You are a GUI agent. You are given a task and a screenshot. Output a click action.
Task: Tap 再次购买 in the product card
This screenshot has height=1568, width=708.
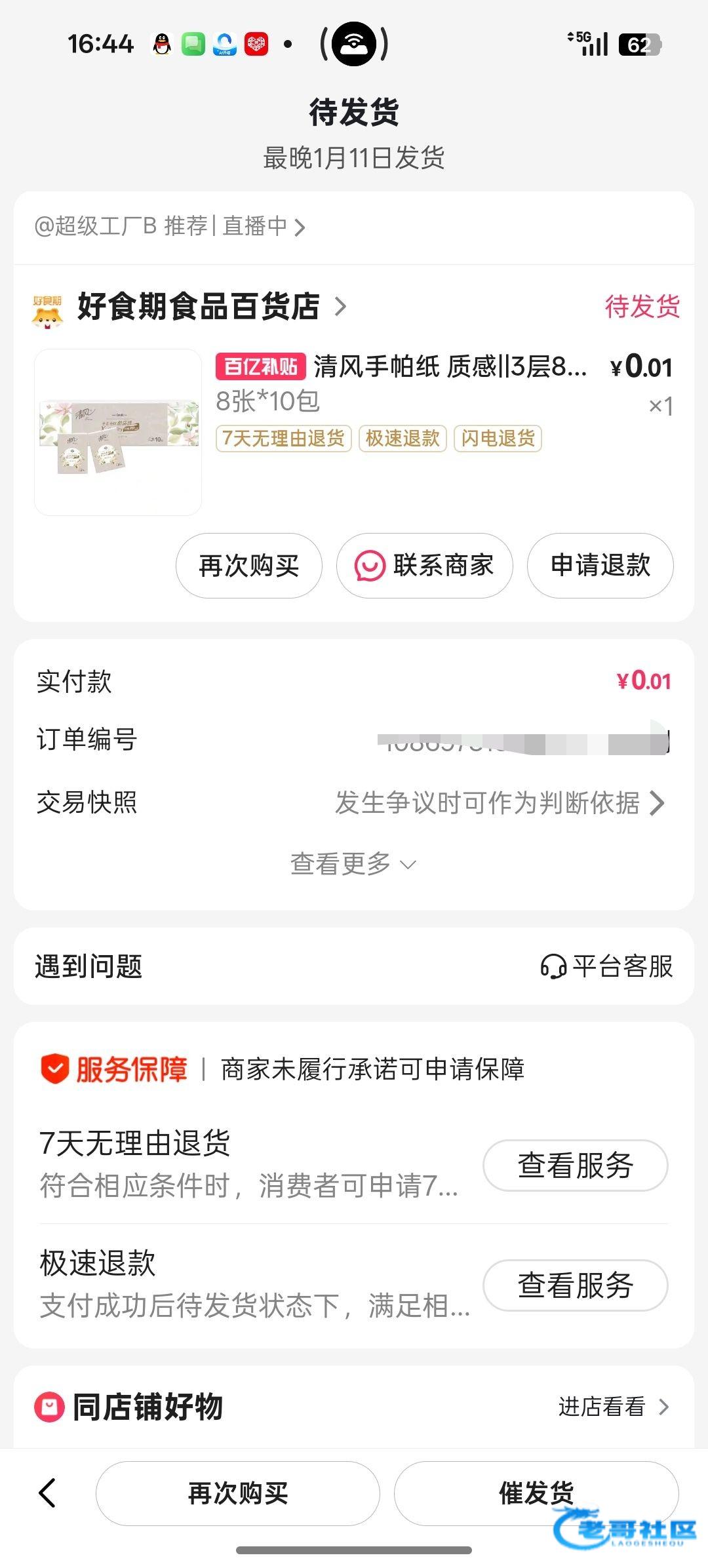point(248,566)
